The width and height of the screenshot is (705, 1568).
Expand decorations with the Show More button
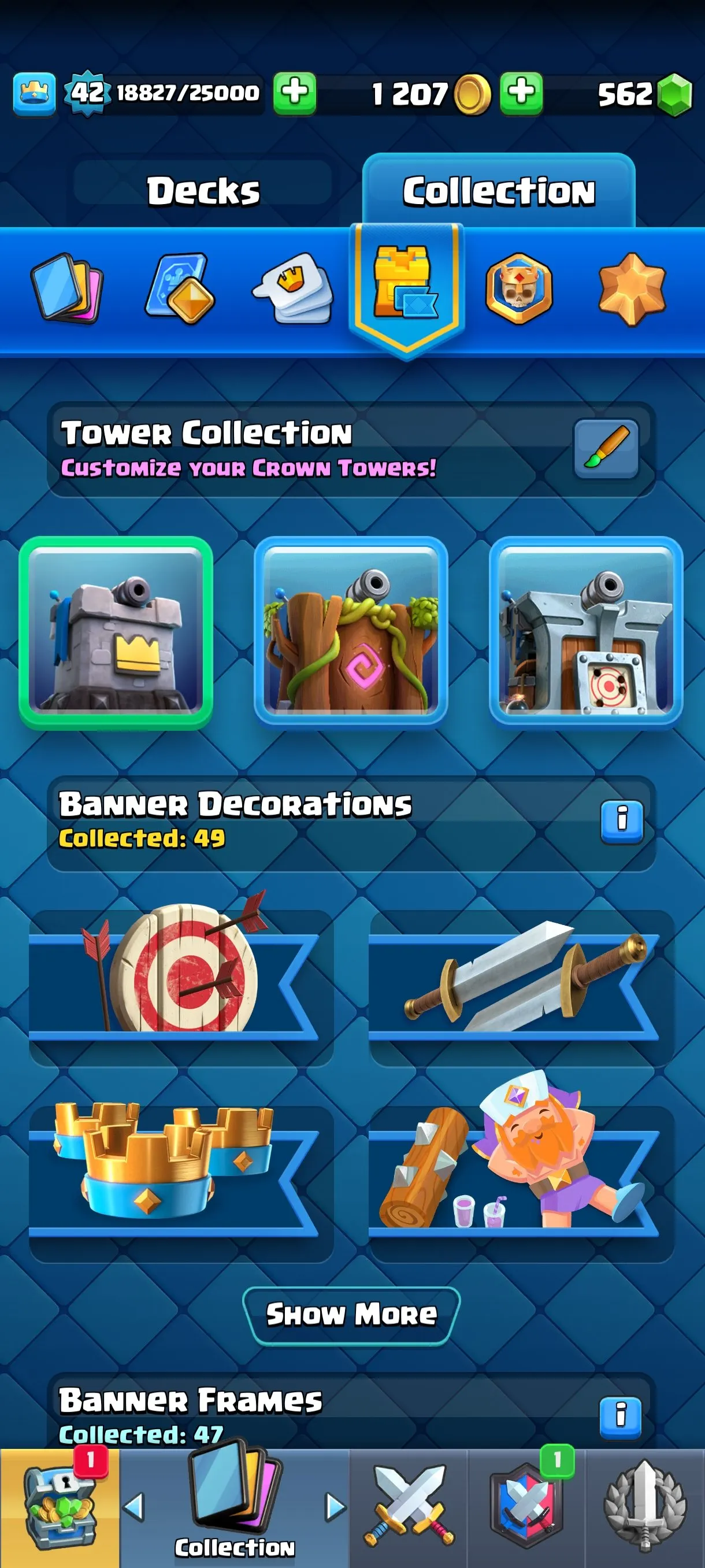(x=351, y=1315)
